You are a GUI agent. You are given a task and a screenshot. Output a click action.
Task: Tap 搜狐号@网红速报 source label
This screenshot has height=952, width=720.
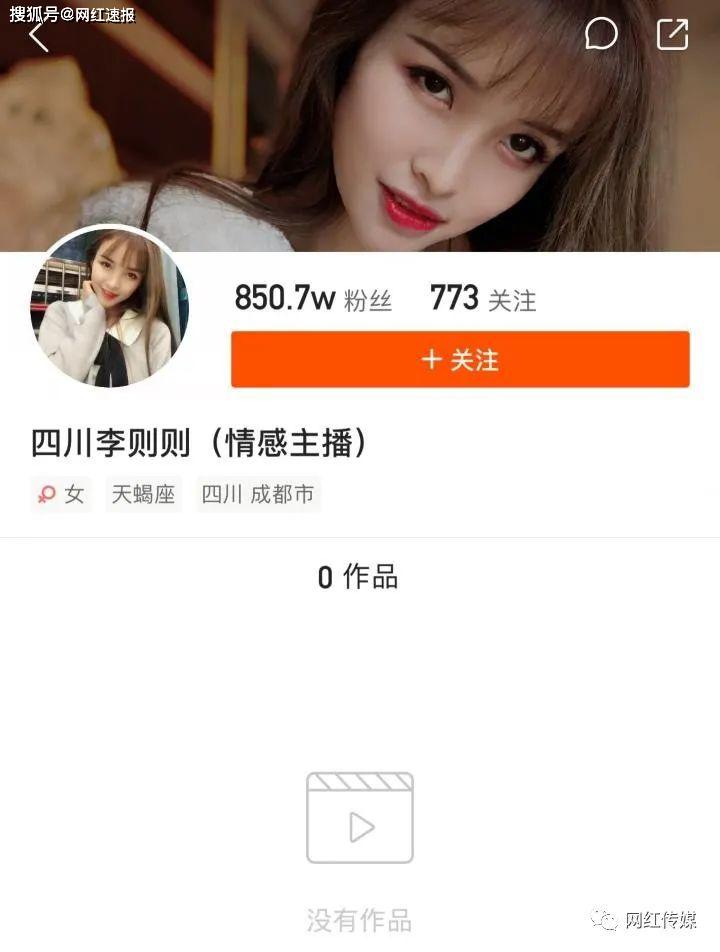coord(73,14)
